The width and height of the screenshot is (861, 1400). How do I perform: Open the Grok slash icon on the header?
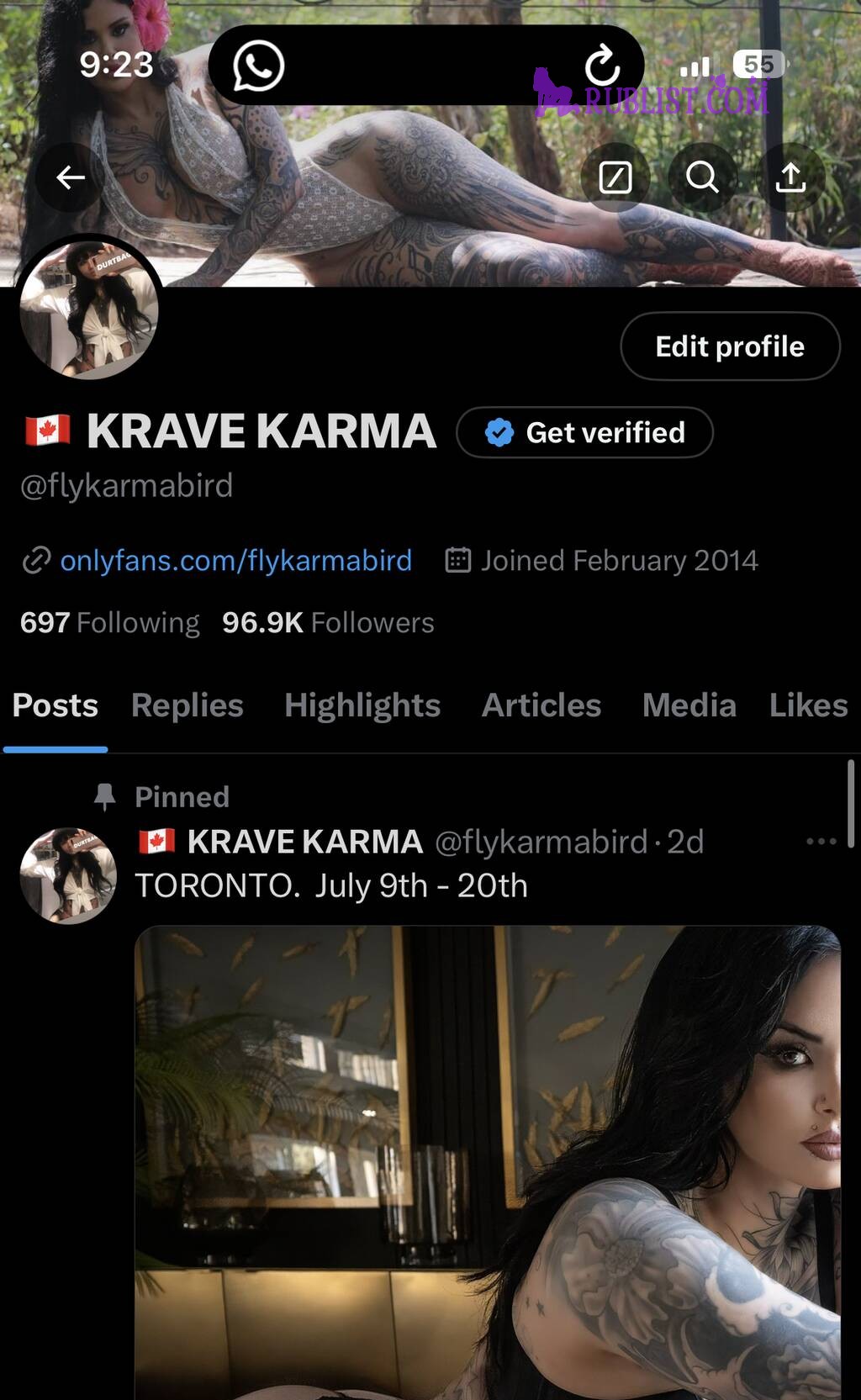pyautogui.click(x=615, y=177)
